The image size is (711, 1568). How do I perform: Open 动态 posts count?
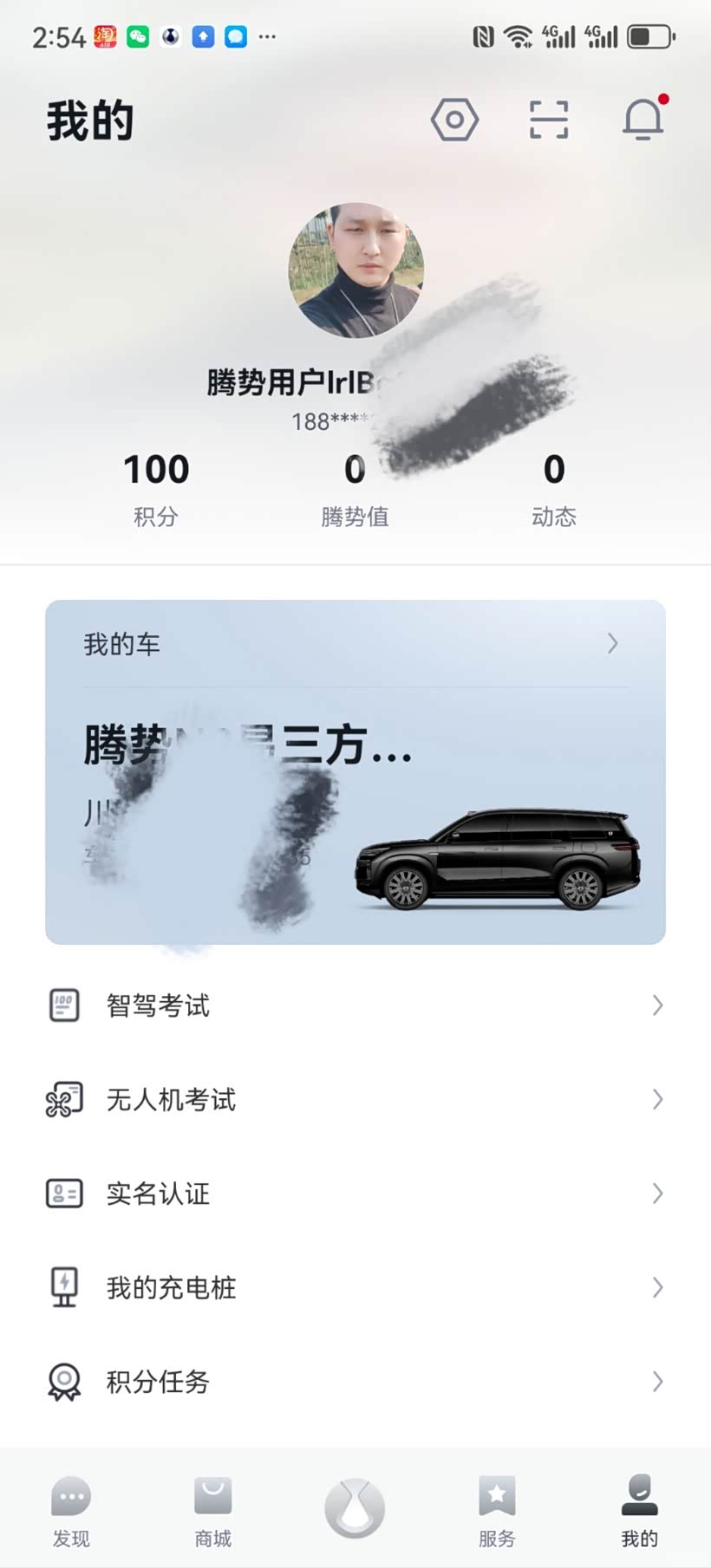point(553,487)
